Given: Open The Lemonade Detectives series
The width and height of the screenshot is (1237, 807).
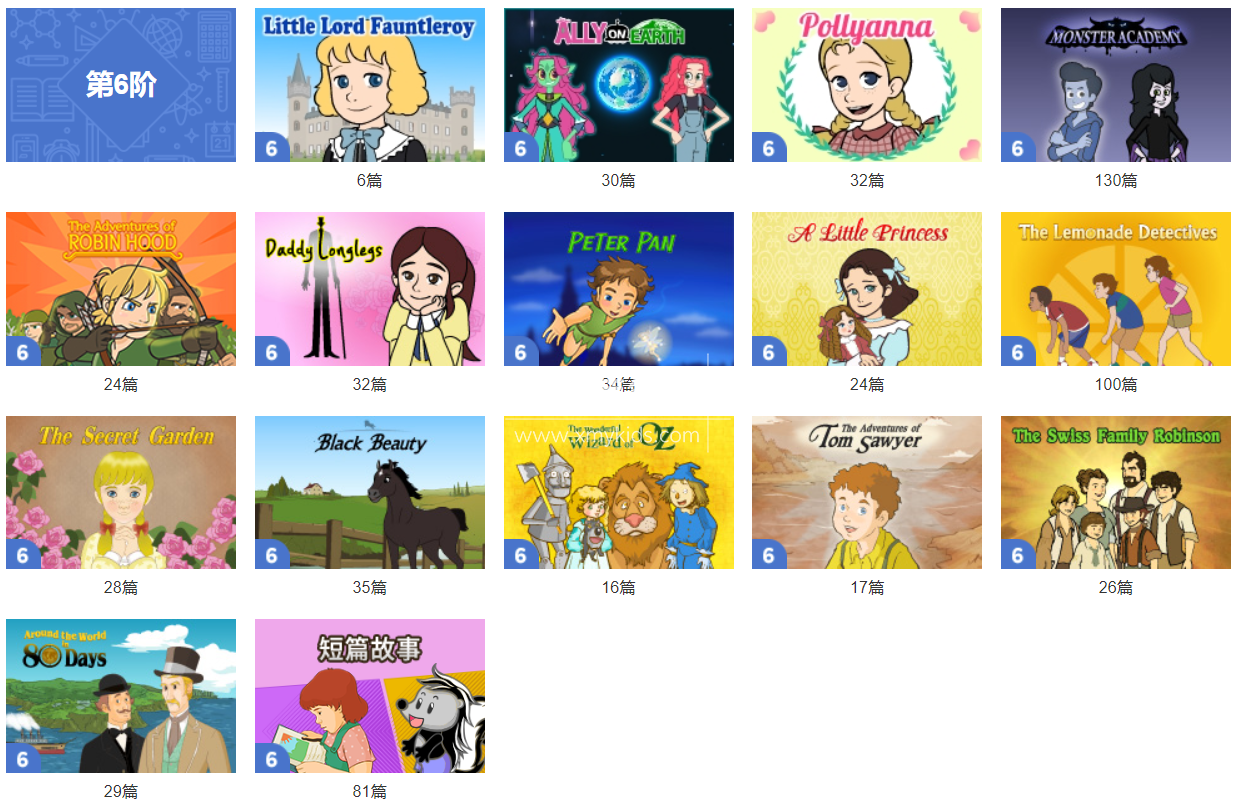Looking at the screenshot, I should pyautogui.click(x=1116, y=289).
